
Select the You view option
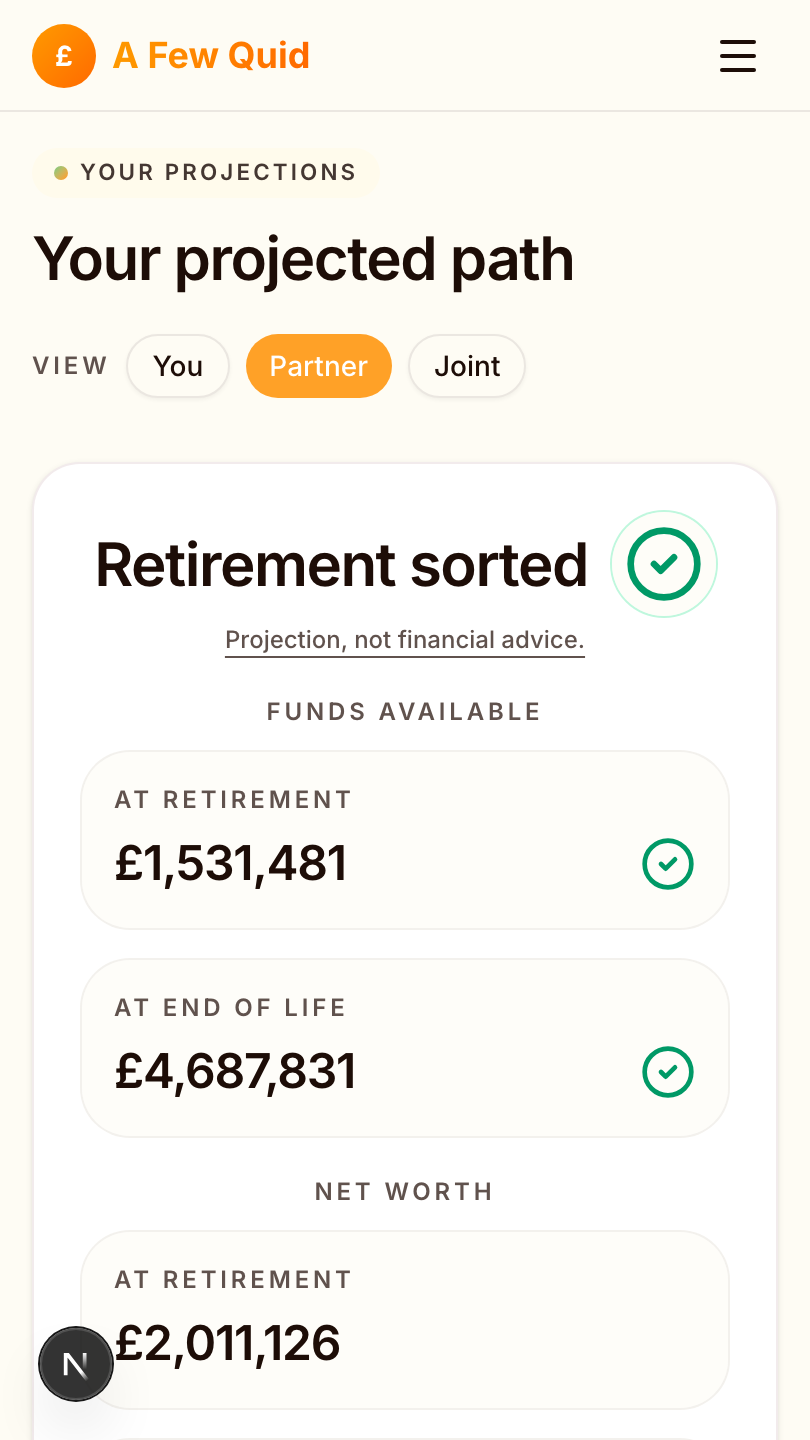[x=177, y=366]
